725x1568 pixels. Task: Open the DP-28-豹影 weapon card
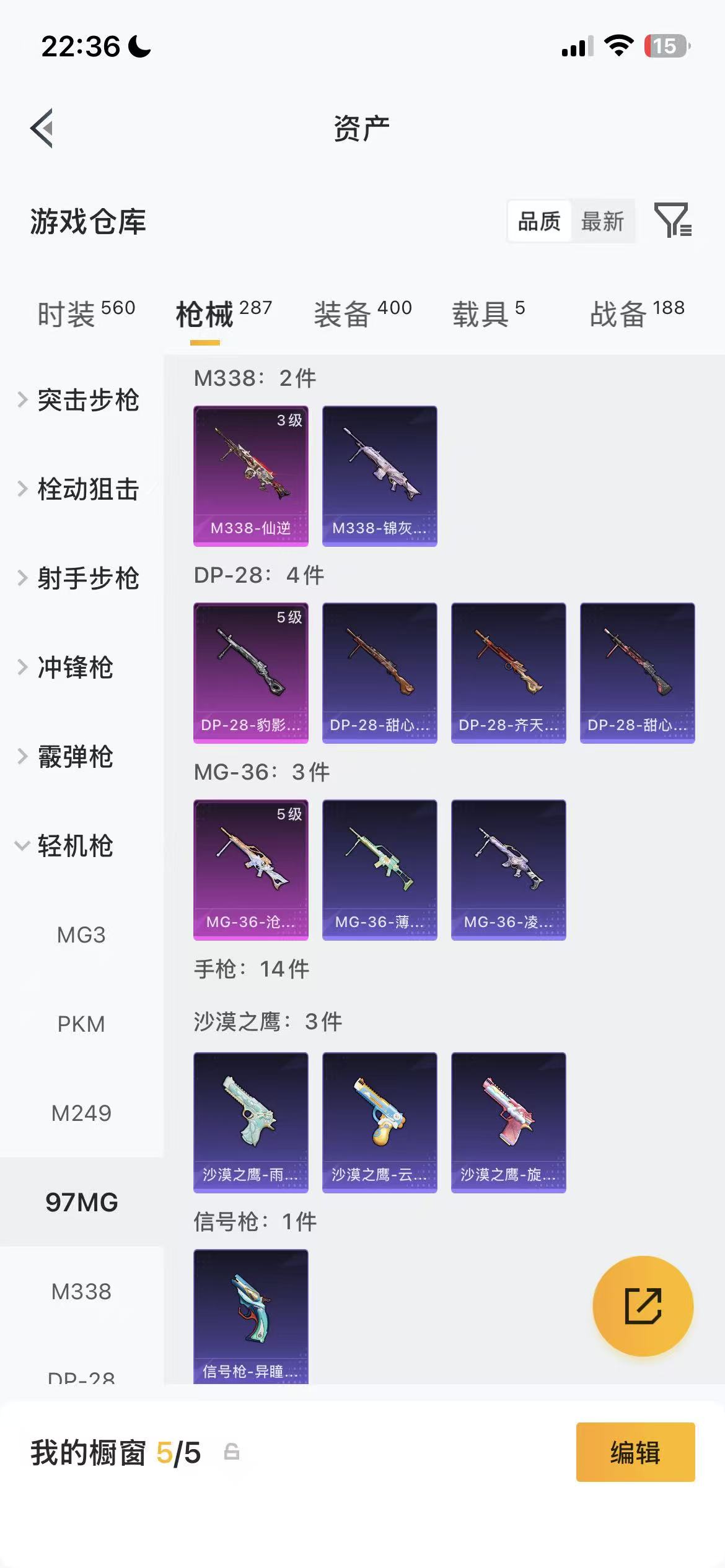point(251,673)
